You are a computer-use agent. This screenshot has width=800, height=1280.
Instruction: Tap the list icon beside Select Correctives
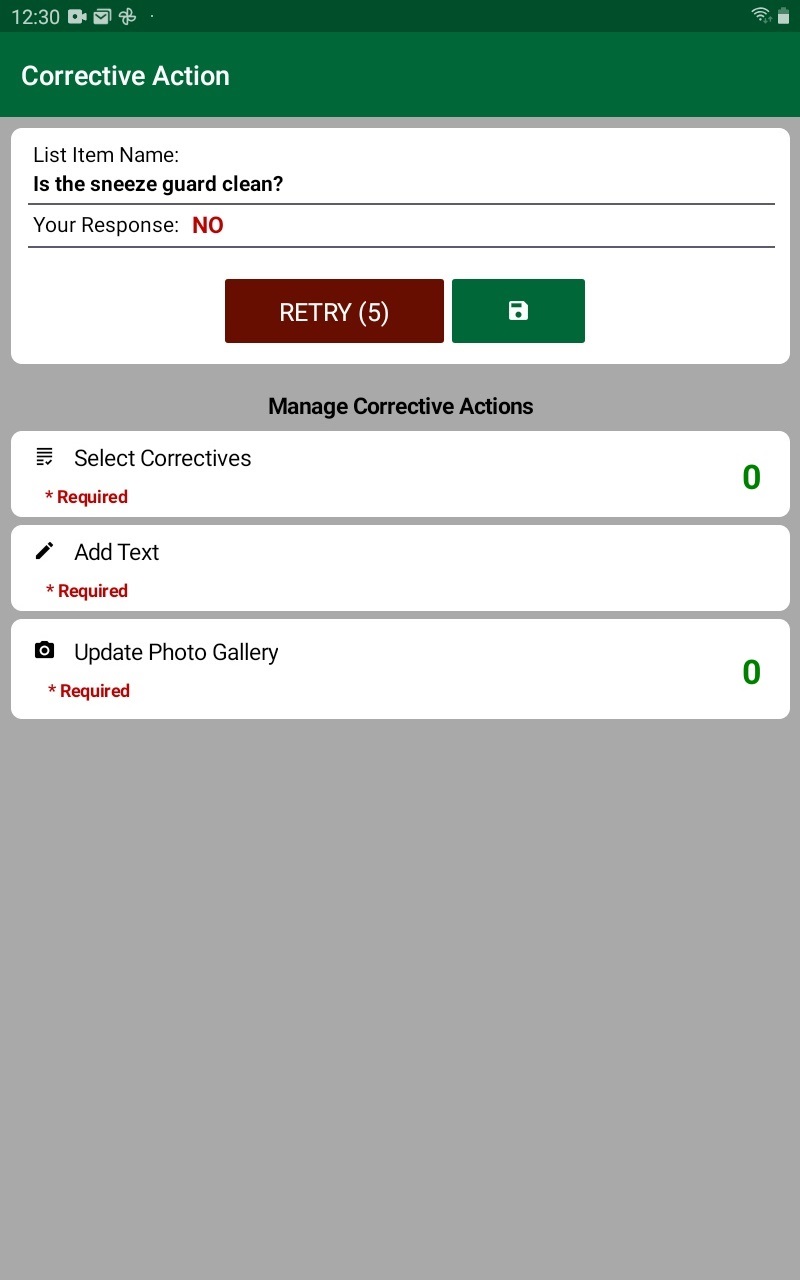pos(44,456)
